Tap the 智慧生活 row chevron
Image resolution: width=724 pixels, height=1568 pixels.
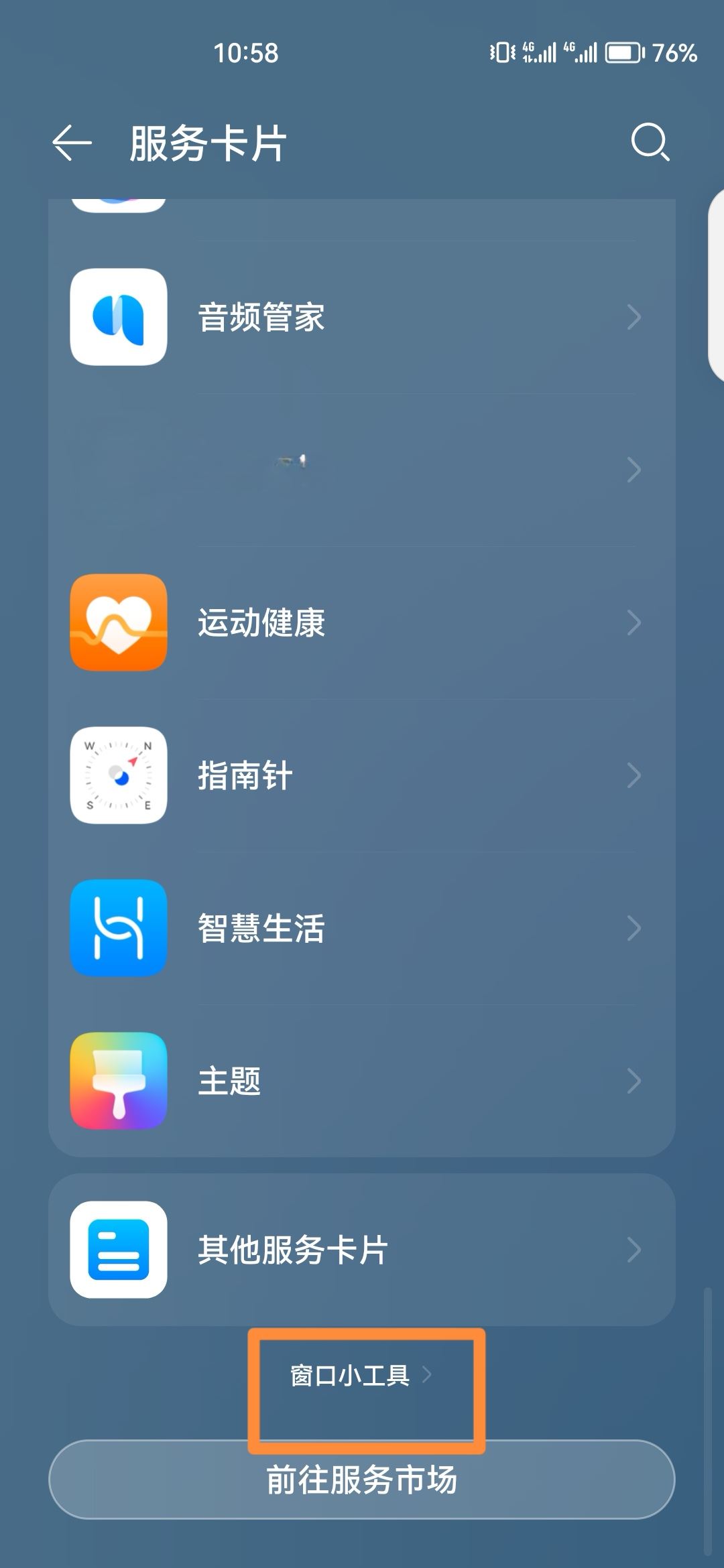pos(633,927)
